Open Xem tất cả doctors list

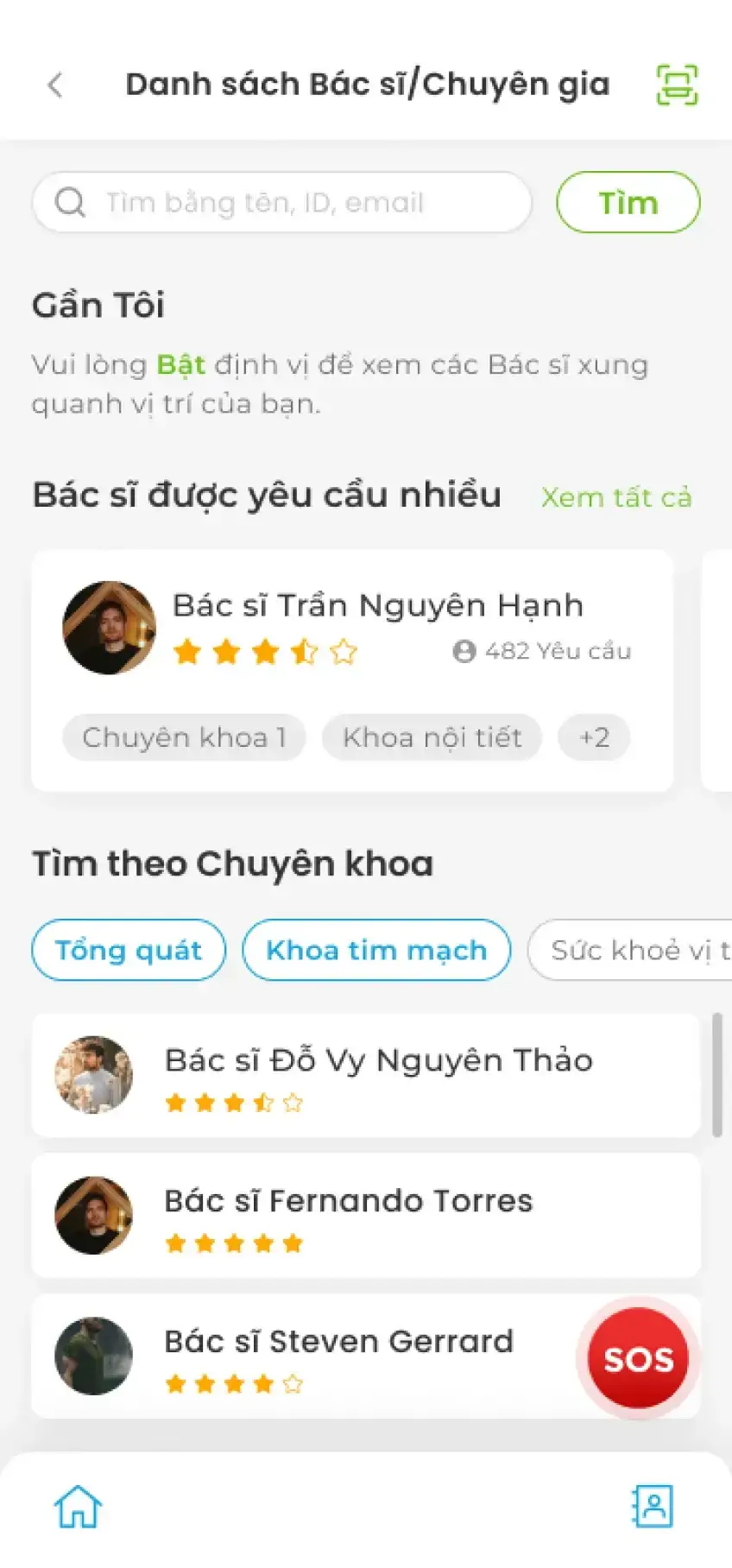pos(615,497)
